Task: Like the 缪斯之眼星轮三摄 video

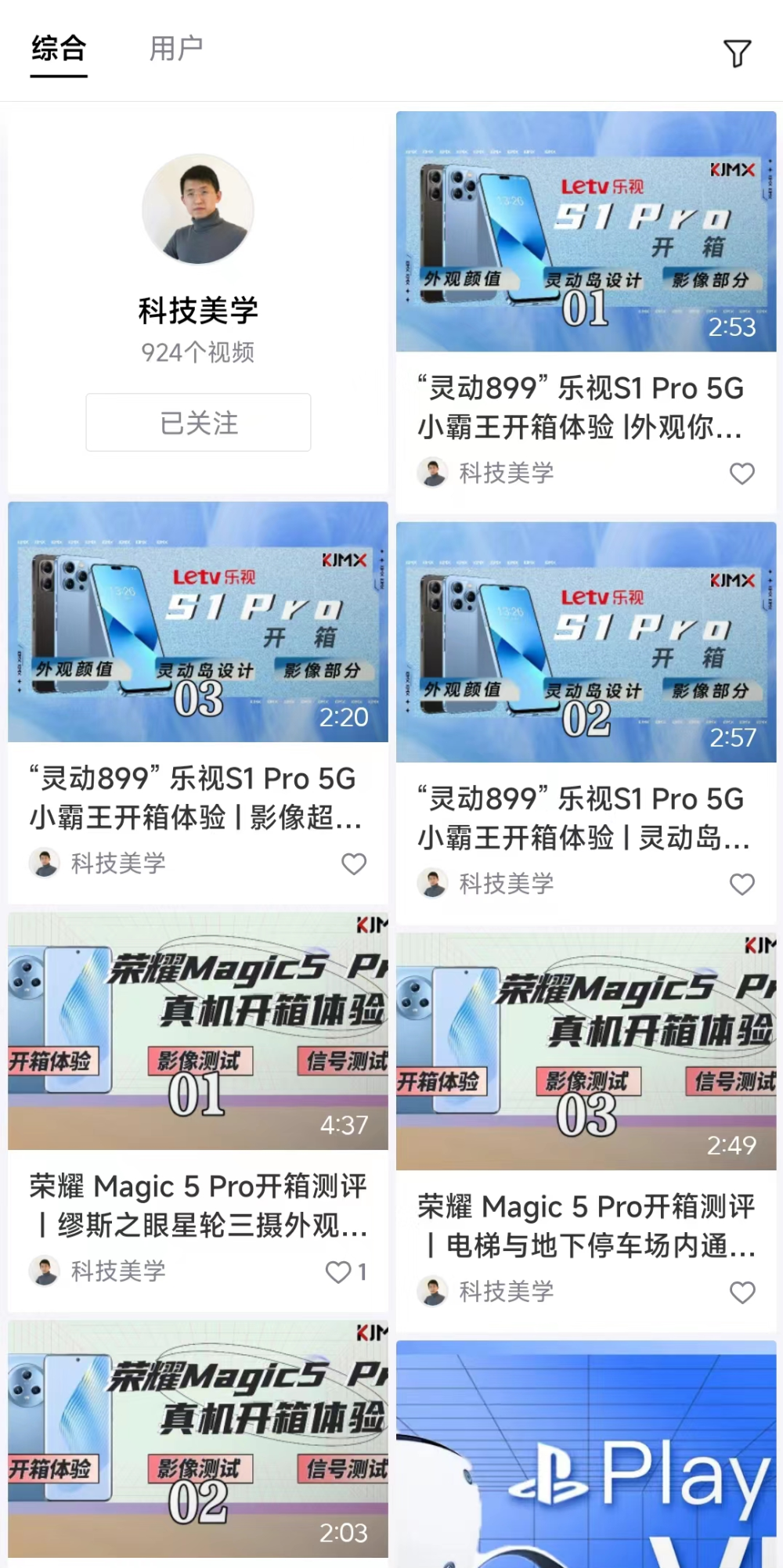Action: (345, 1272)
